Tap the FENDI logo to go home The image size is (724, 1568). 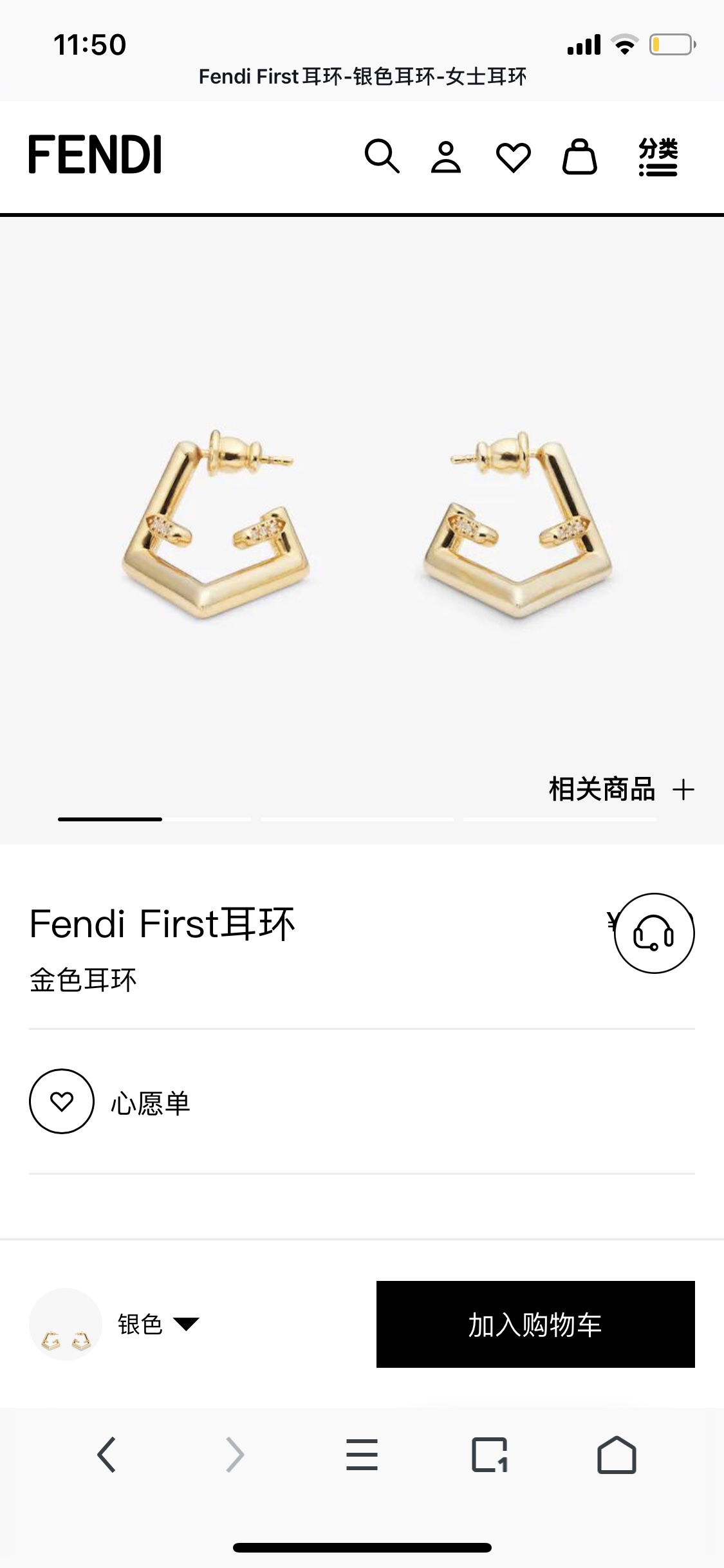click(95, 154)
